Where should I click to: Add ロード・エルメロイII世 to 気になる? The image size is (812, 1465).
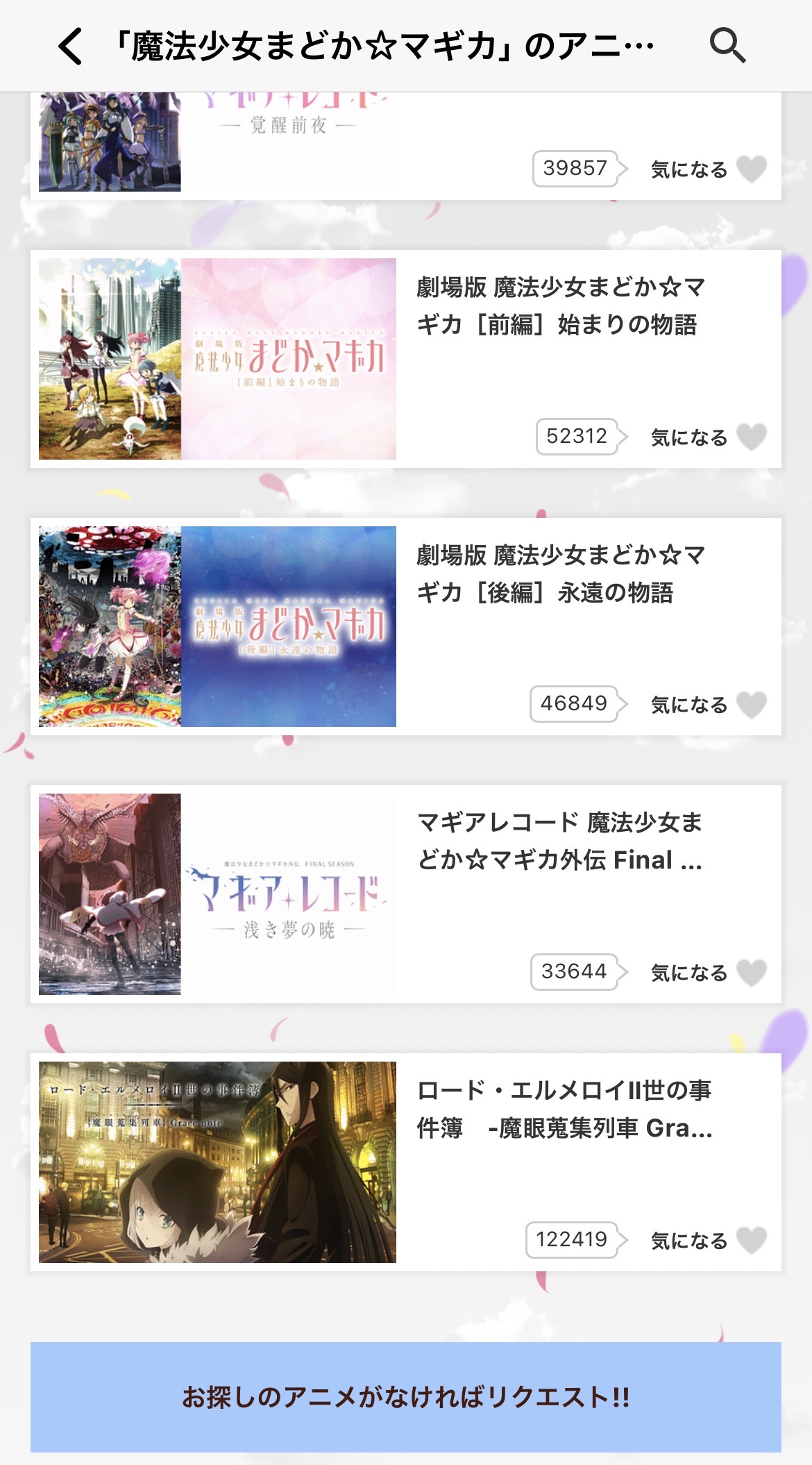(751, 1240)
